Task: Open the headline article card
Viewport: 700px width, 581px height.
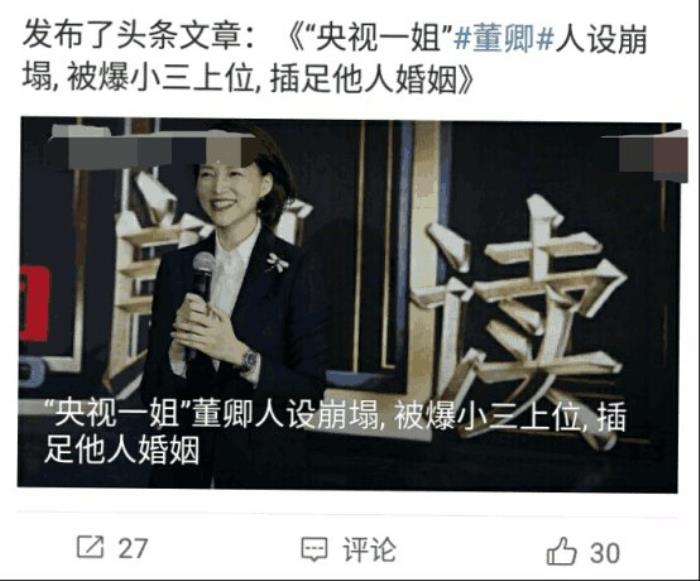Action: click(350, 305)
